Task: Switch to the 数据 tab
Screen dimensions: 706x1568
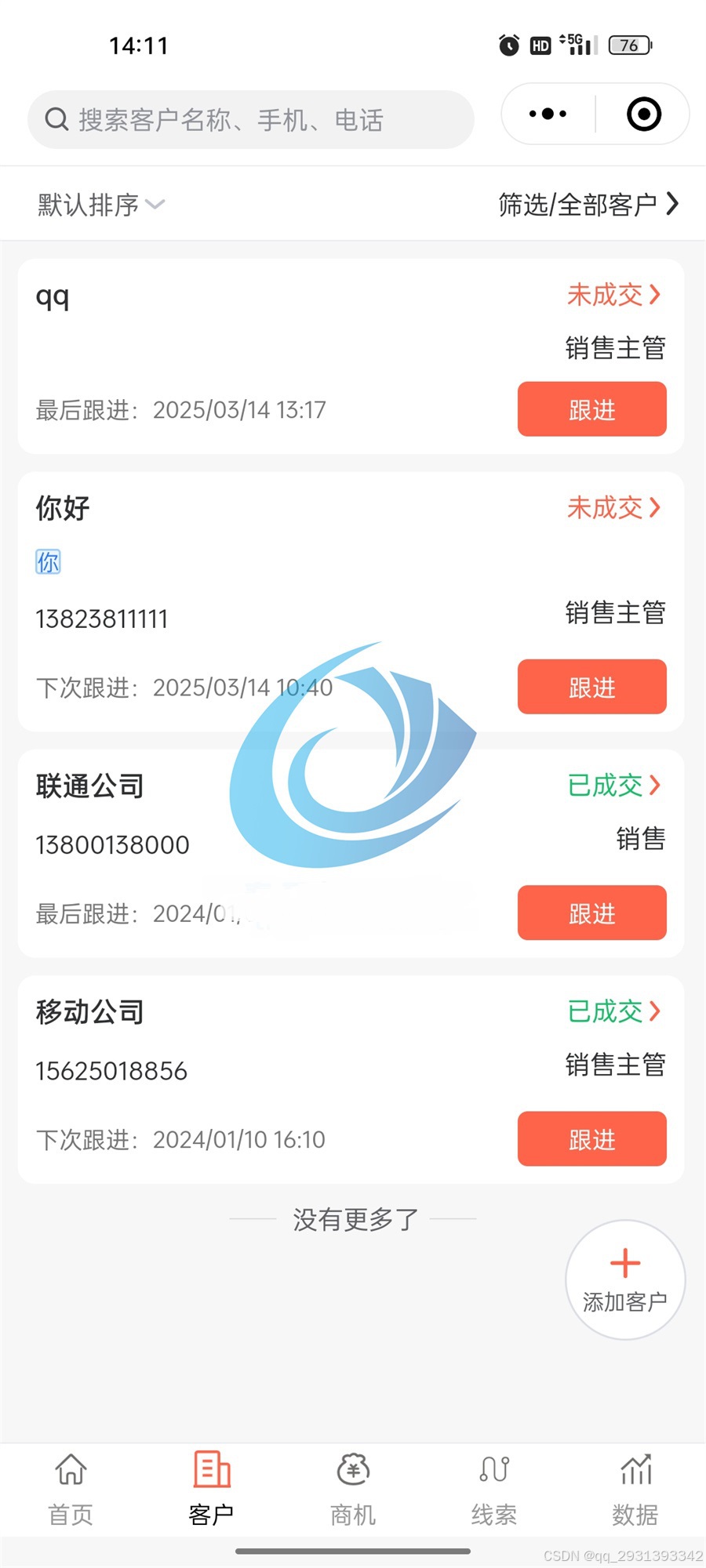Action: (635, 1488)
